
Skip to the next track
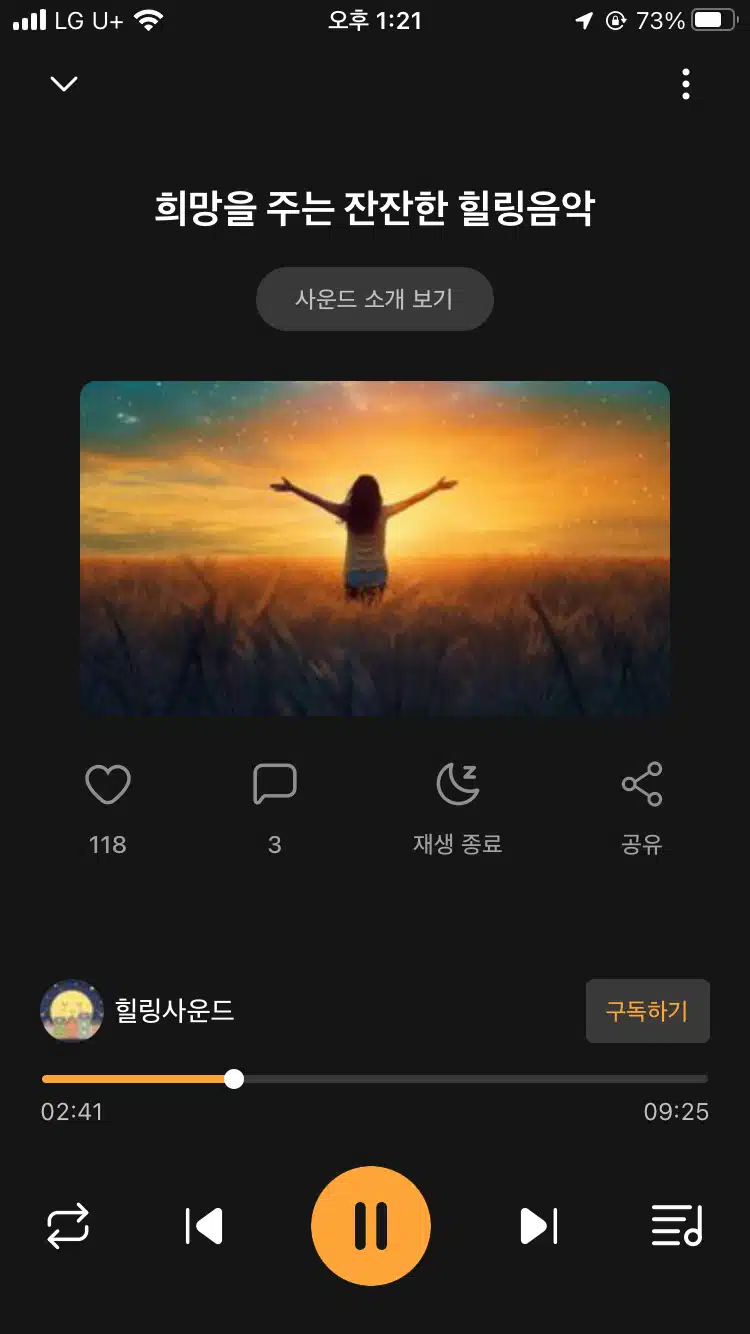point(538,1226)
